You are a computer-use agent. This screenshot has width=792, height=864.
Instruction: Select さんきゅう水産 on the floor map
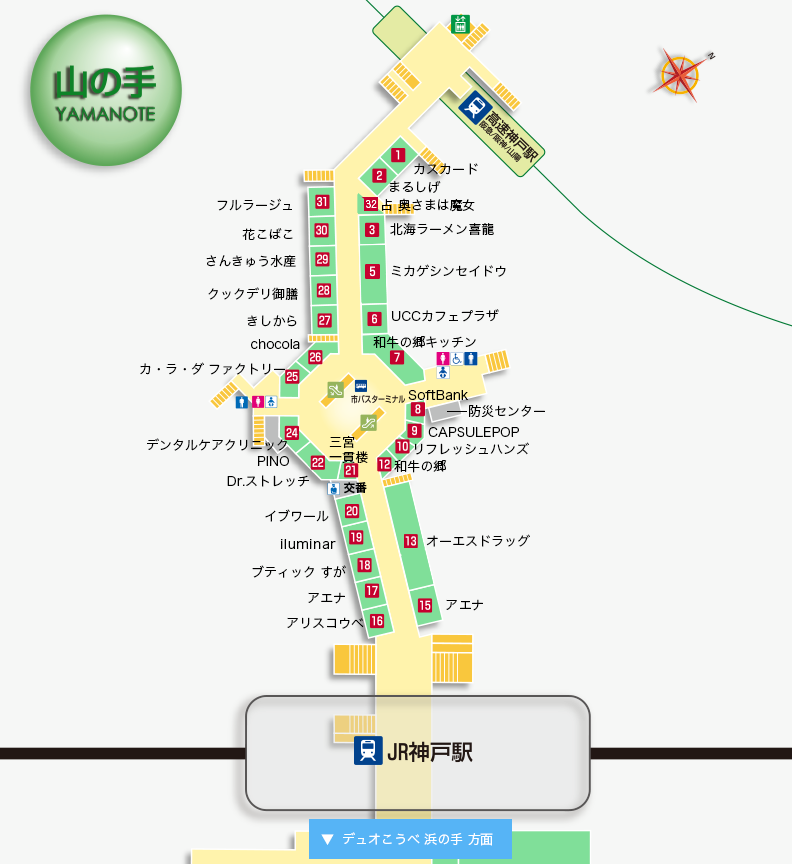(x=251, y=262)
